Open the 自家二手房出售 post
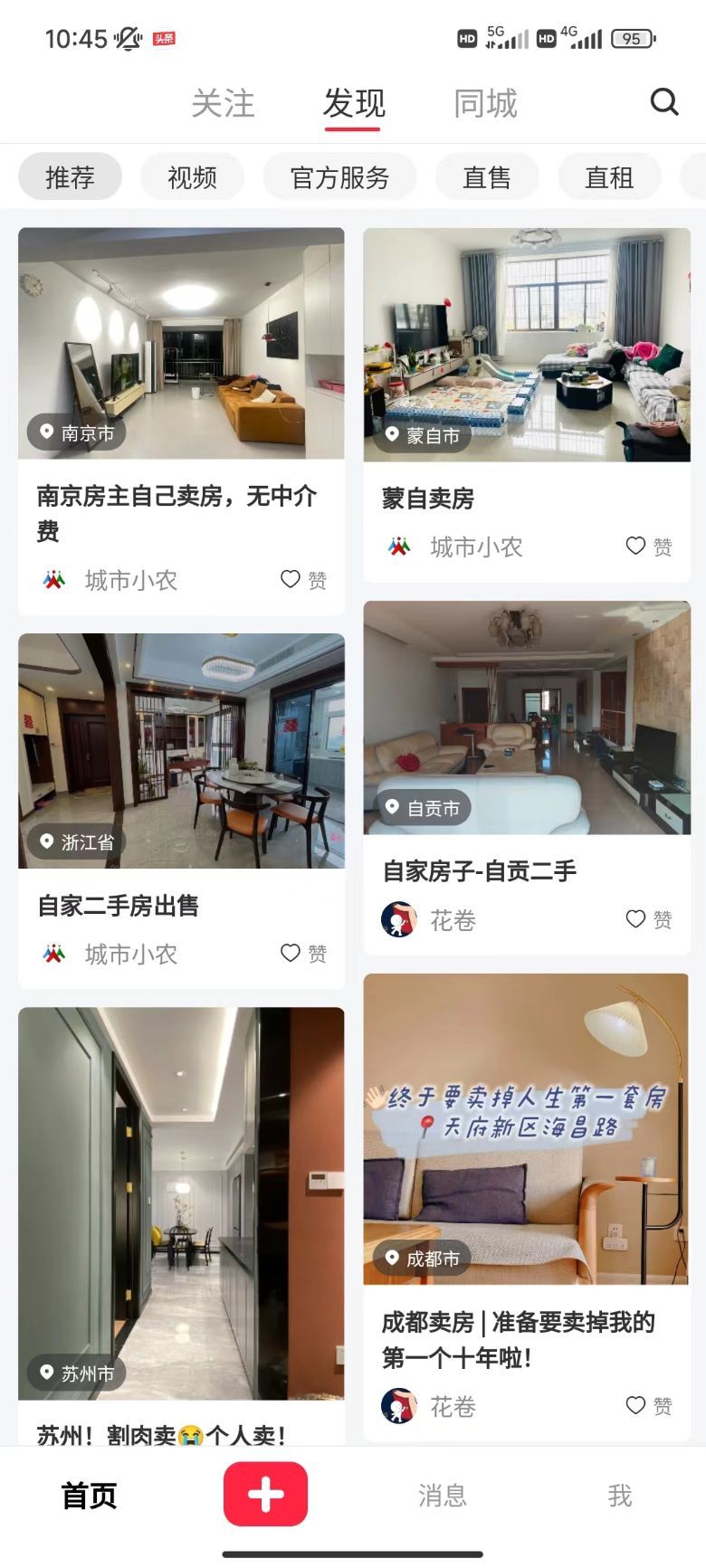The image size is (706, 1568). tap(181, 751)
